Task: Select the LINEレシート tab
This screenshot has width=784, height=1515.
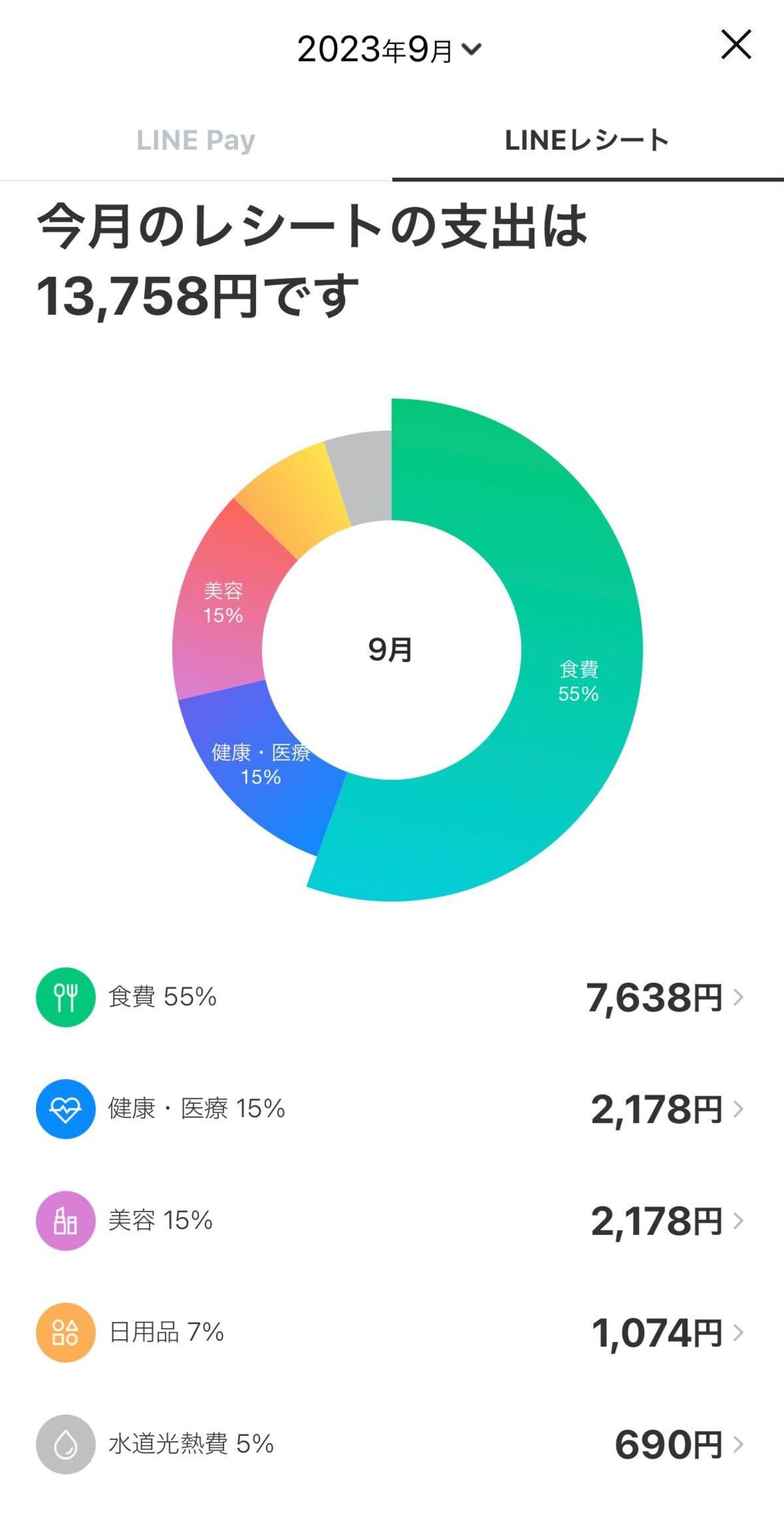Action: click(588, 140)
